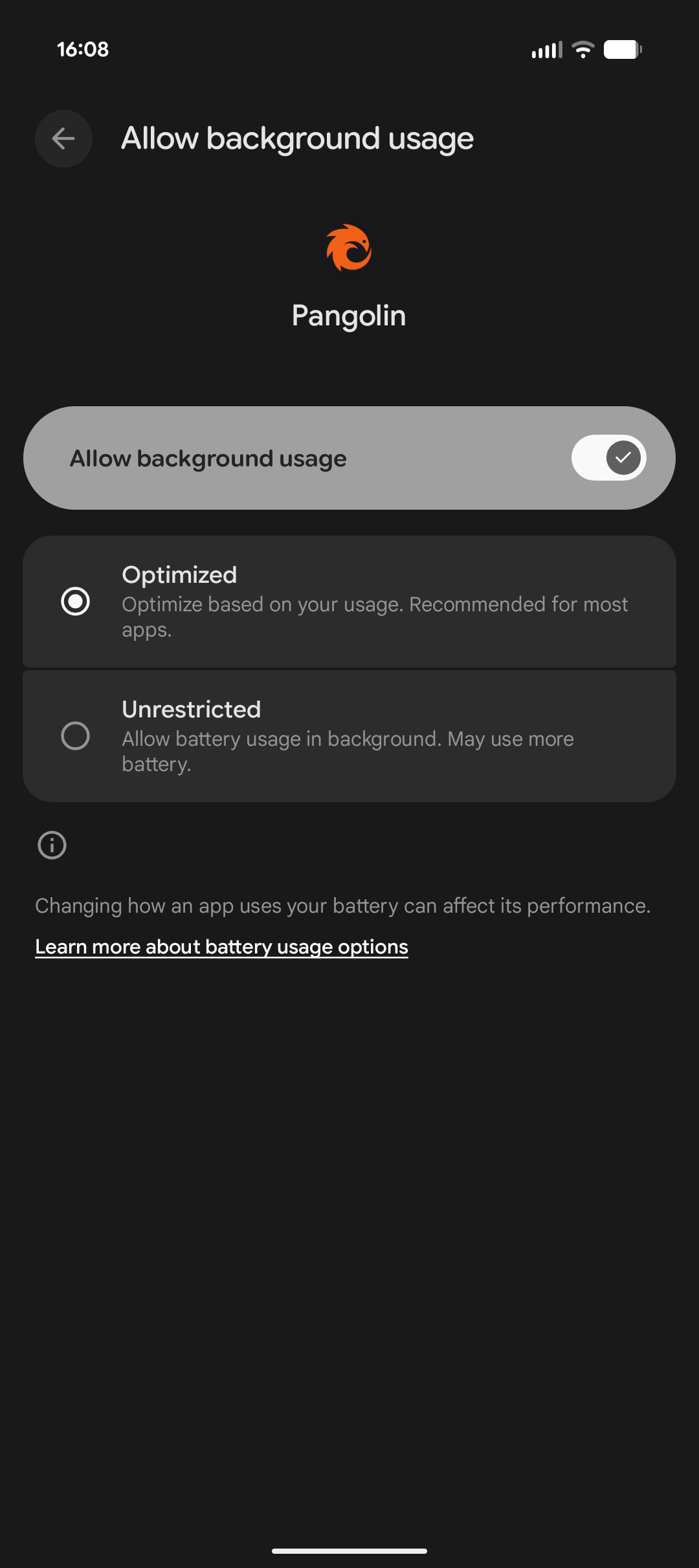The image size is (699, 1568).
Task: Select the Optimized battery option
Action: (x=76, y=601)
